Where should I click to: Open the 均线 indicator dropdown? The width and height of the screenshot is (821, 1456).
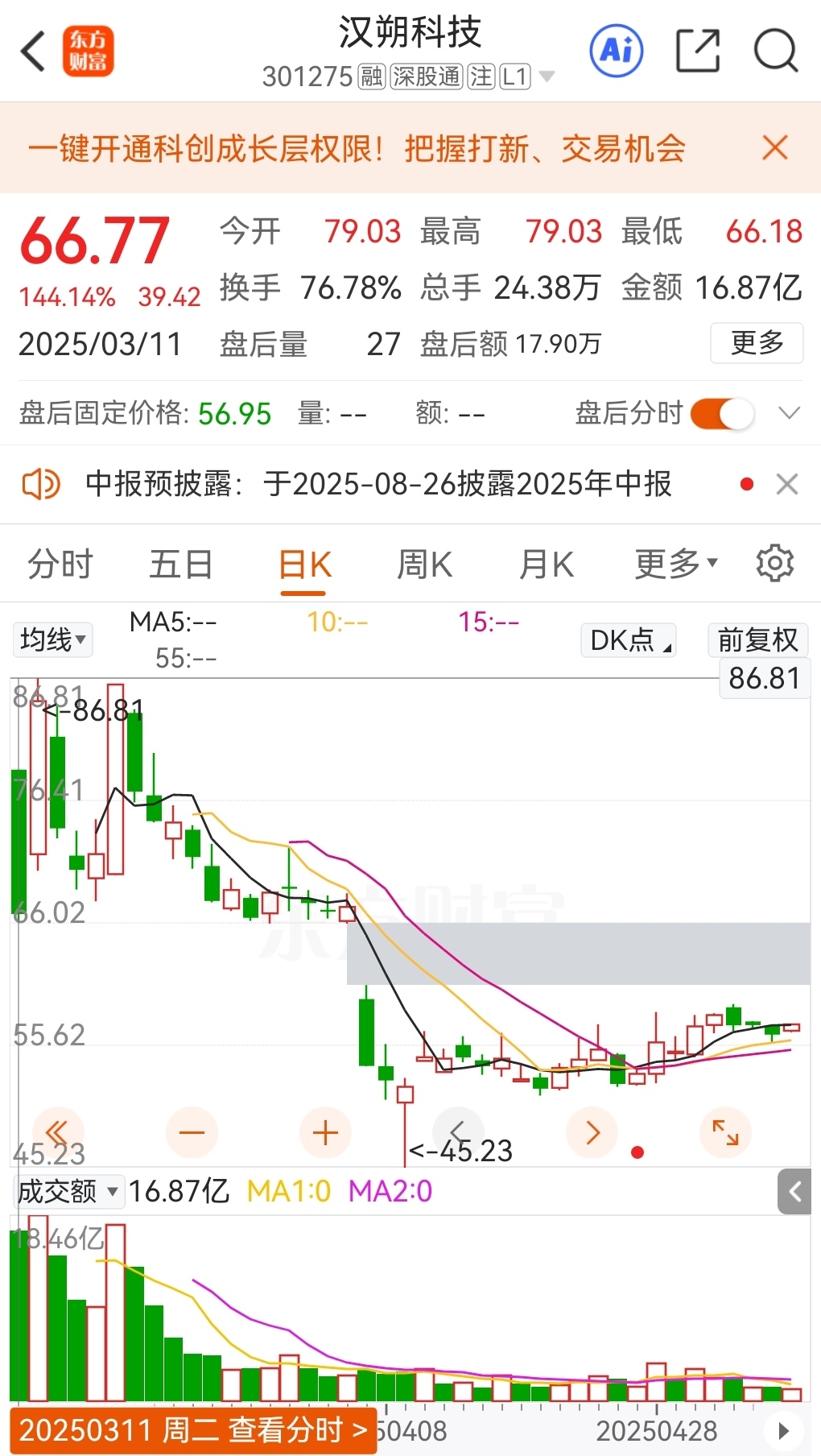pos(52,640)
